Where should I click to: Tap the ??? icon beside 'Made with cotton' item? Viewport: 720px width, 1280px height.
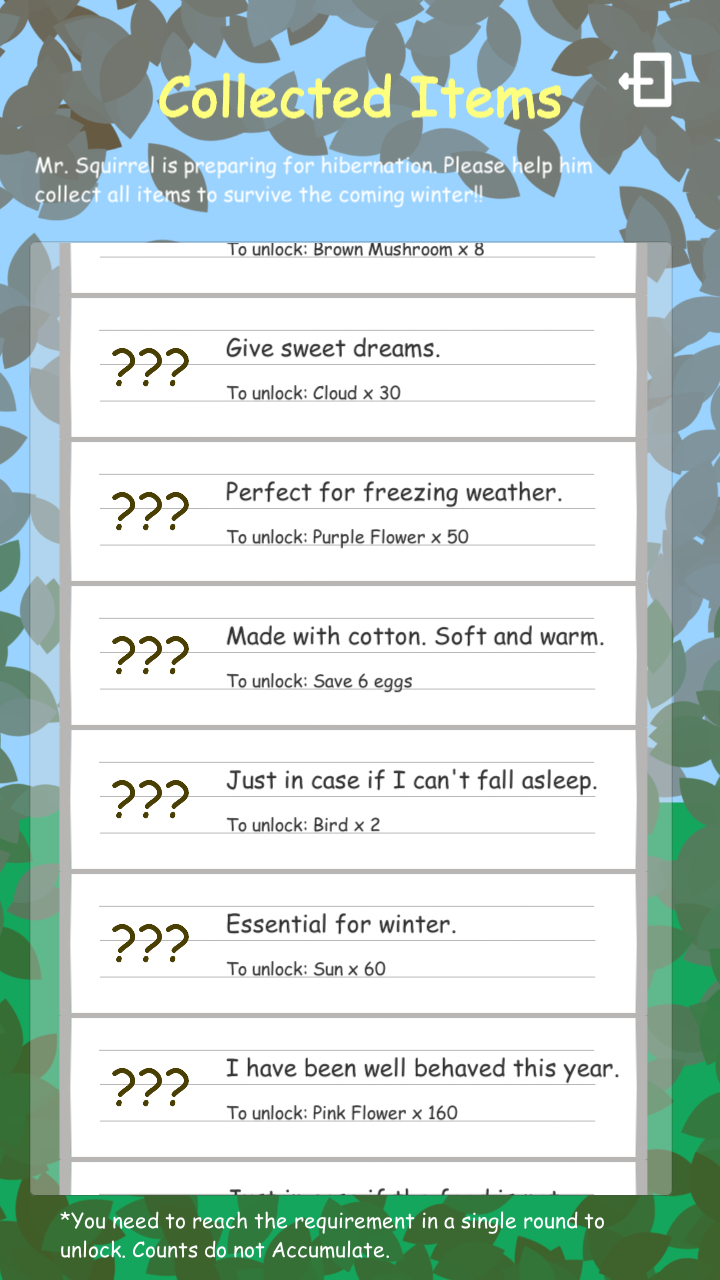[148, 655]
